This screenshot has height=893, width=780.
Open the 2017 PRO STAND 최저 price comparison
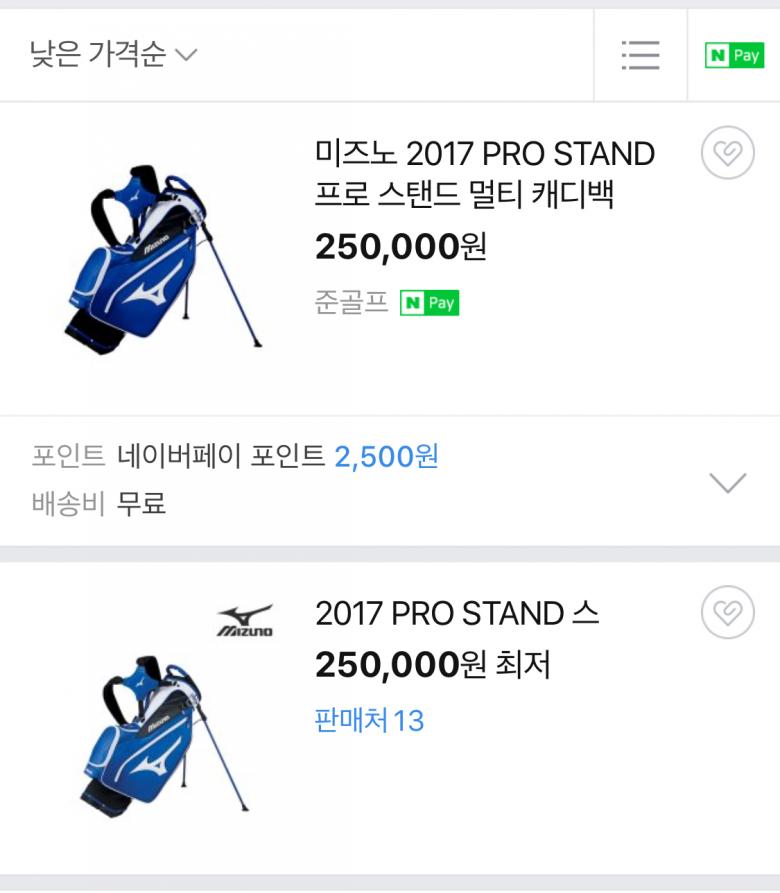point(457,613)
